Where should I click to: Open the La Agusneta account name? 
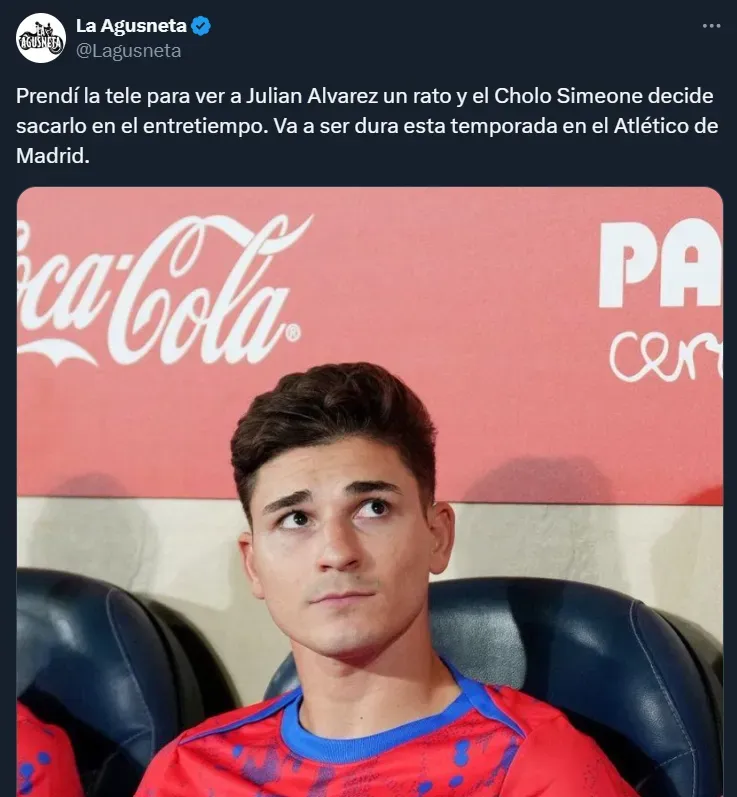click(131, 26)
